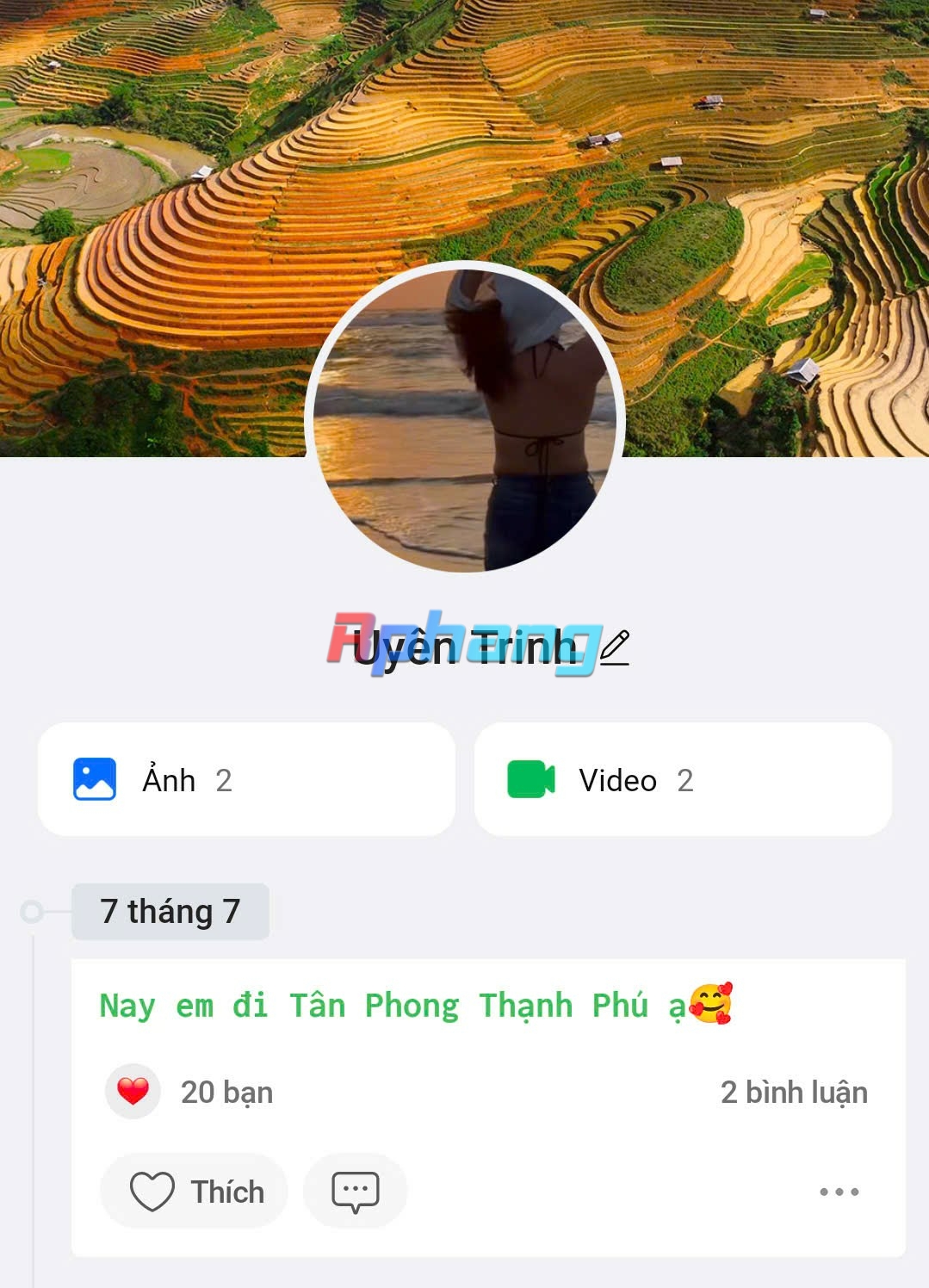The width and height of the screenshot is (929, 1288).
Task: Like the Tân Phong Thạnh Phú post
Action: [195, 1192]
